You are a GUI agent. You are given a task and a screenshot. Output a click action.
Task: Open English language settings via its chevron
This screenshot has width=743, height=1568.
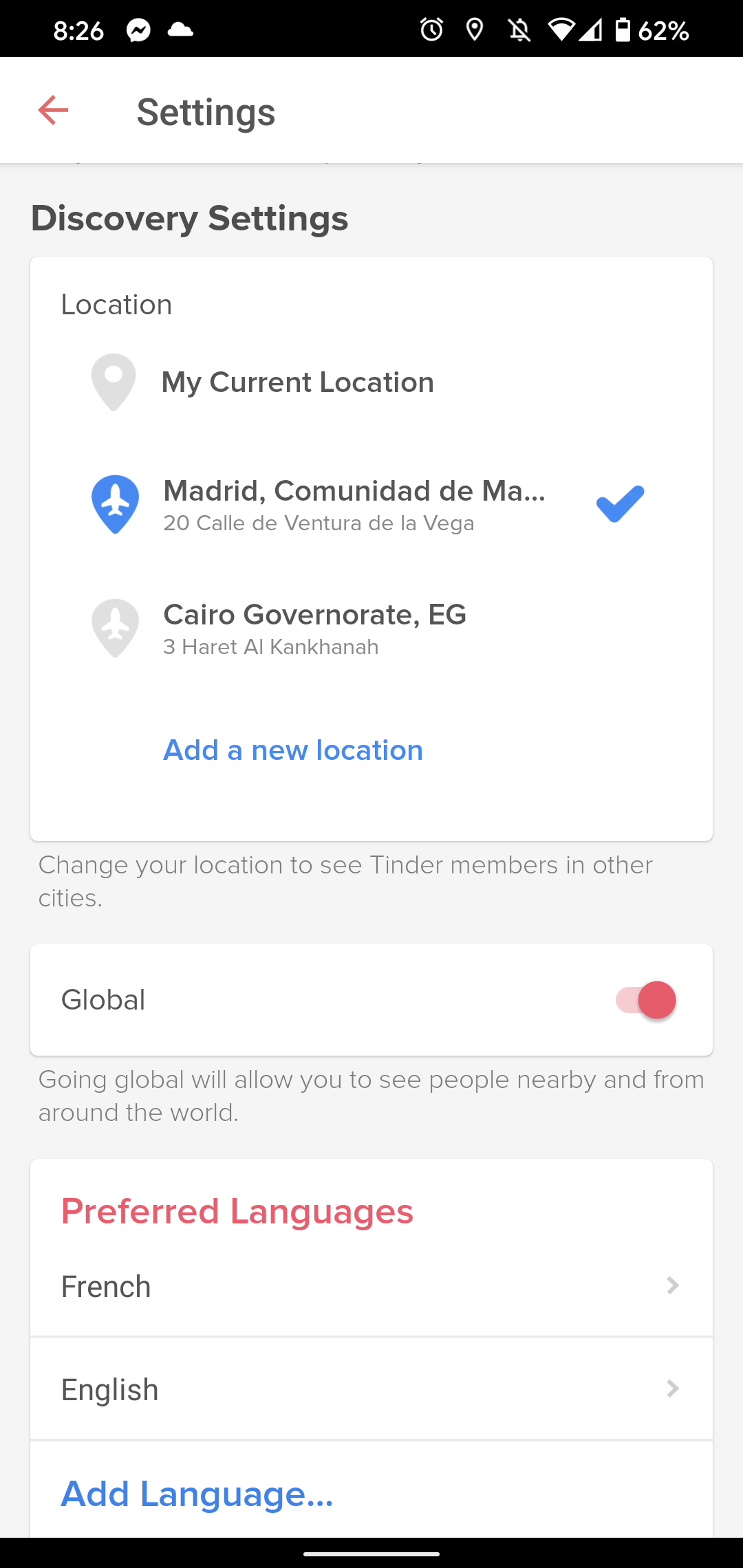tap(672, 1389)
